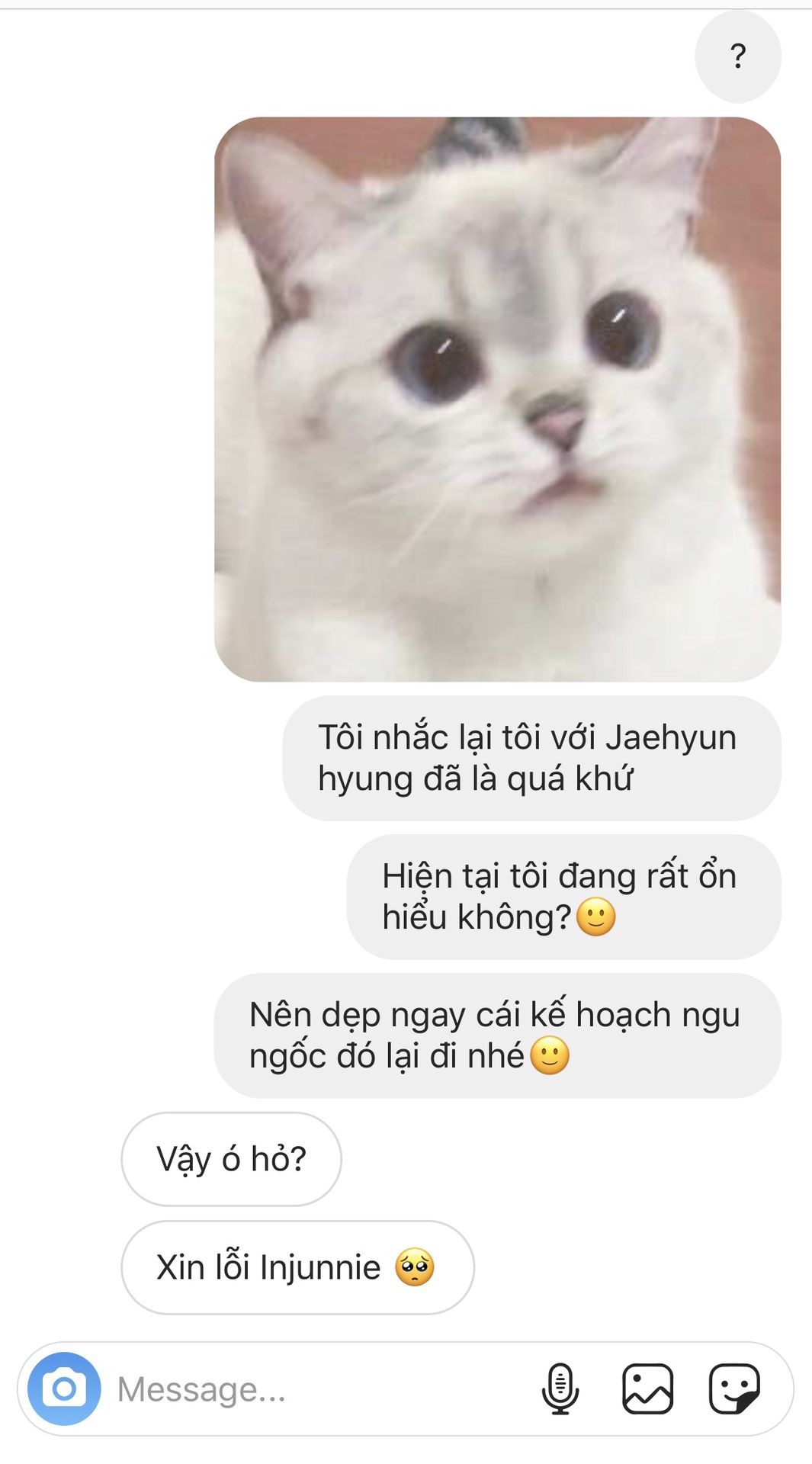Image resolution: width=812 pixels, height=1464 pixels.
Task: Open the sticker picker
Action: 734,1389
